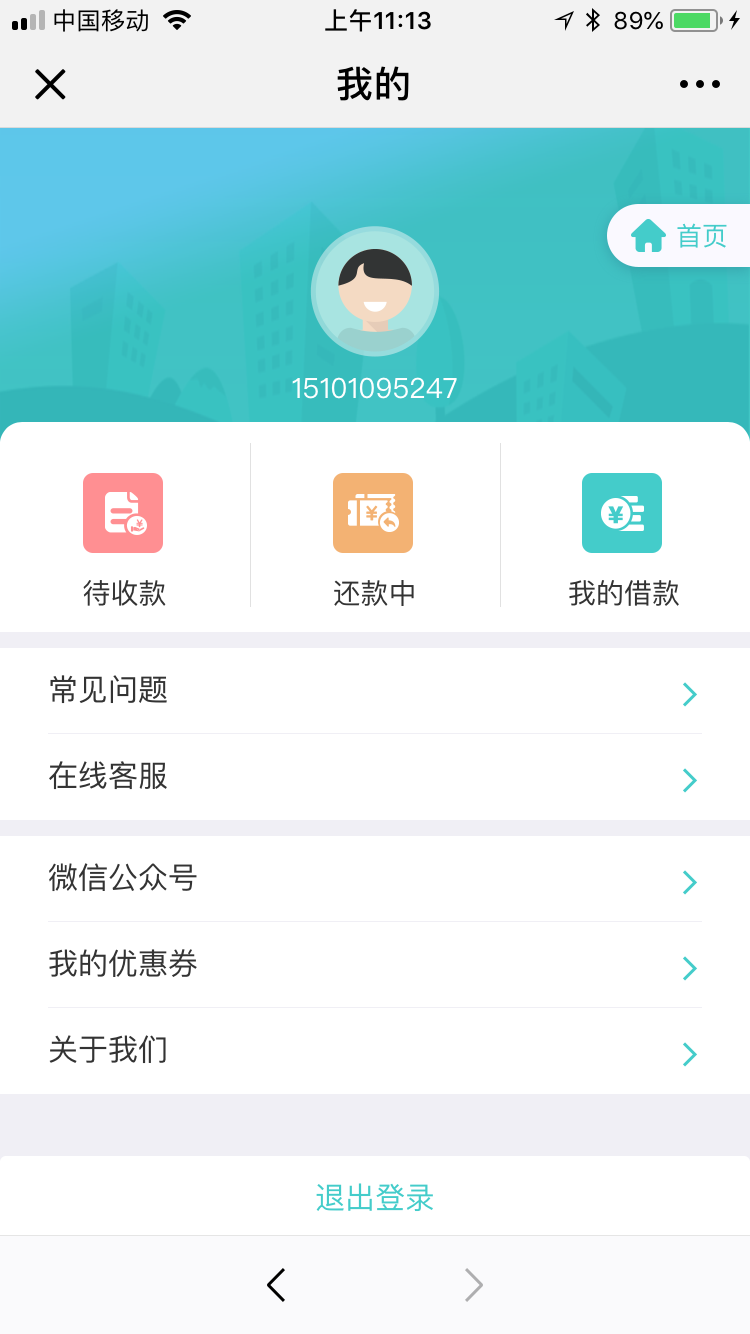750x1334 pixels.
Task: Go to 首页 home button
Action: click(x=680, y=236)
